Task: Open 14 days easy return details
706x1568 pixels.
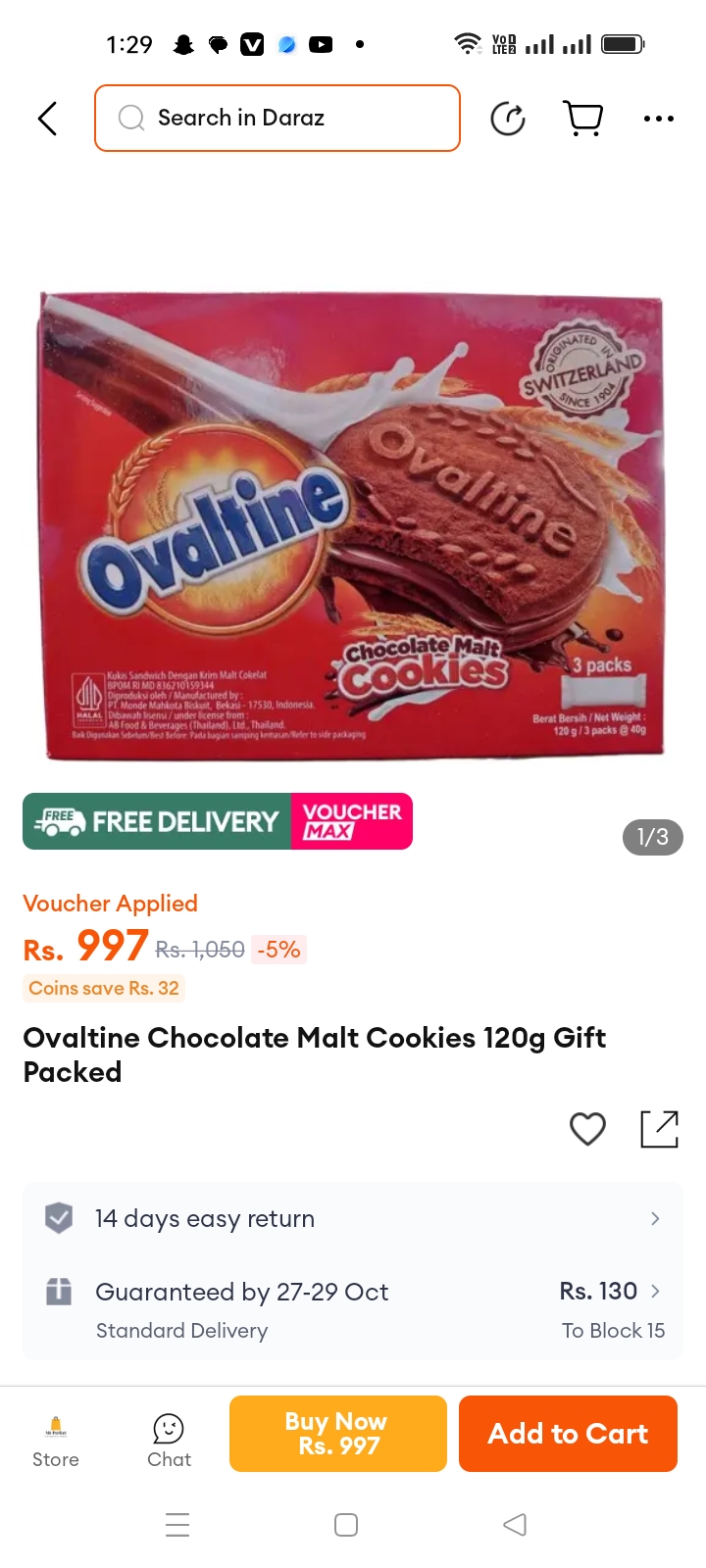Action: tap(353, 1218)
